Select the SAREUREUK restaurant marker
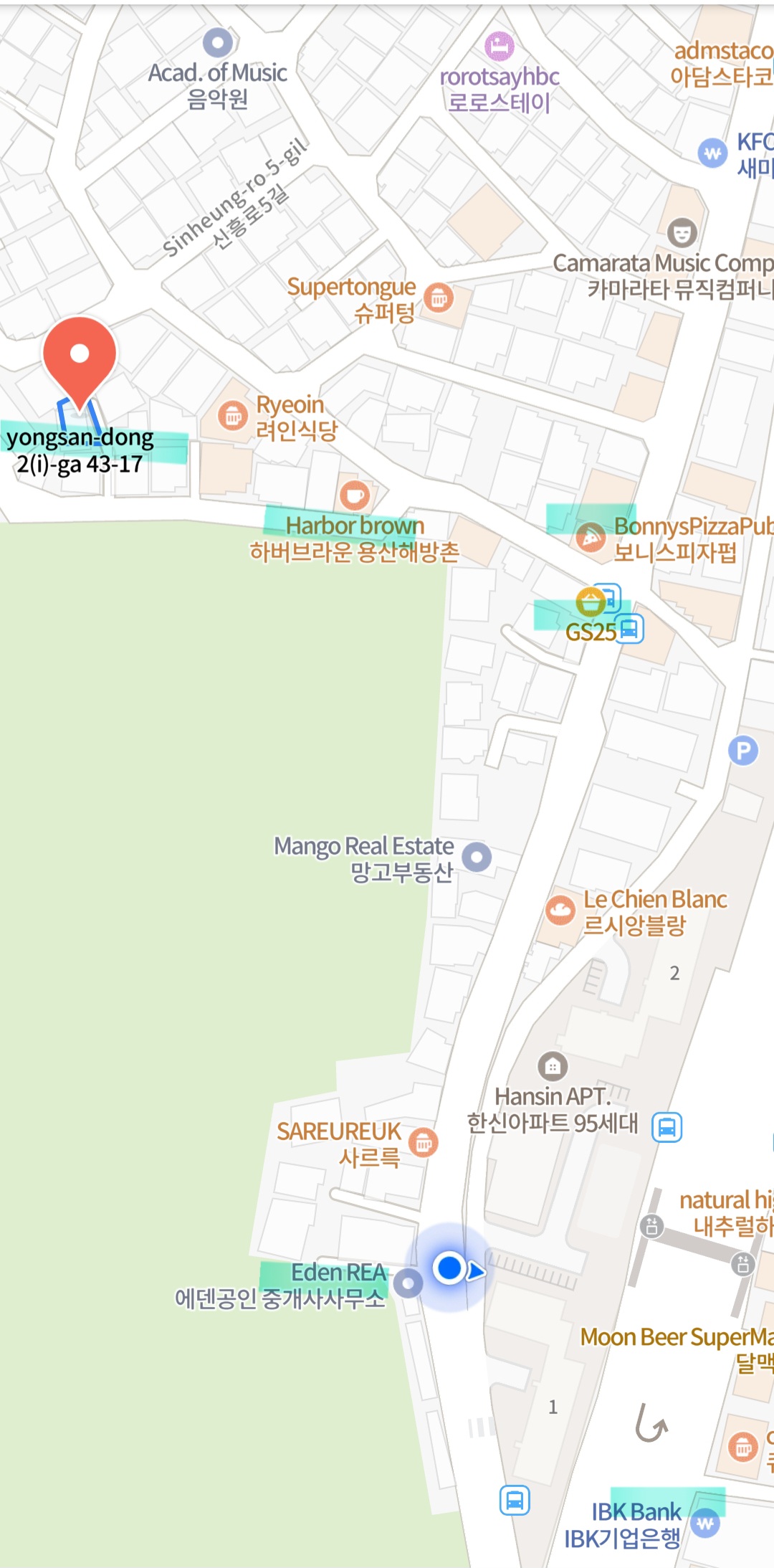The width and height of the screenshot is (774, 1568). 424,1144
